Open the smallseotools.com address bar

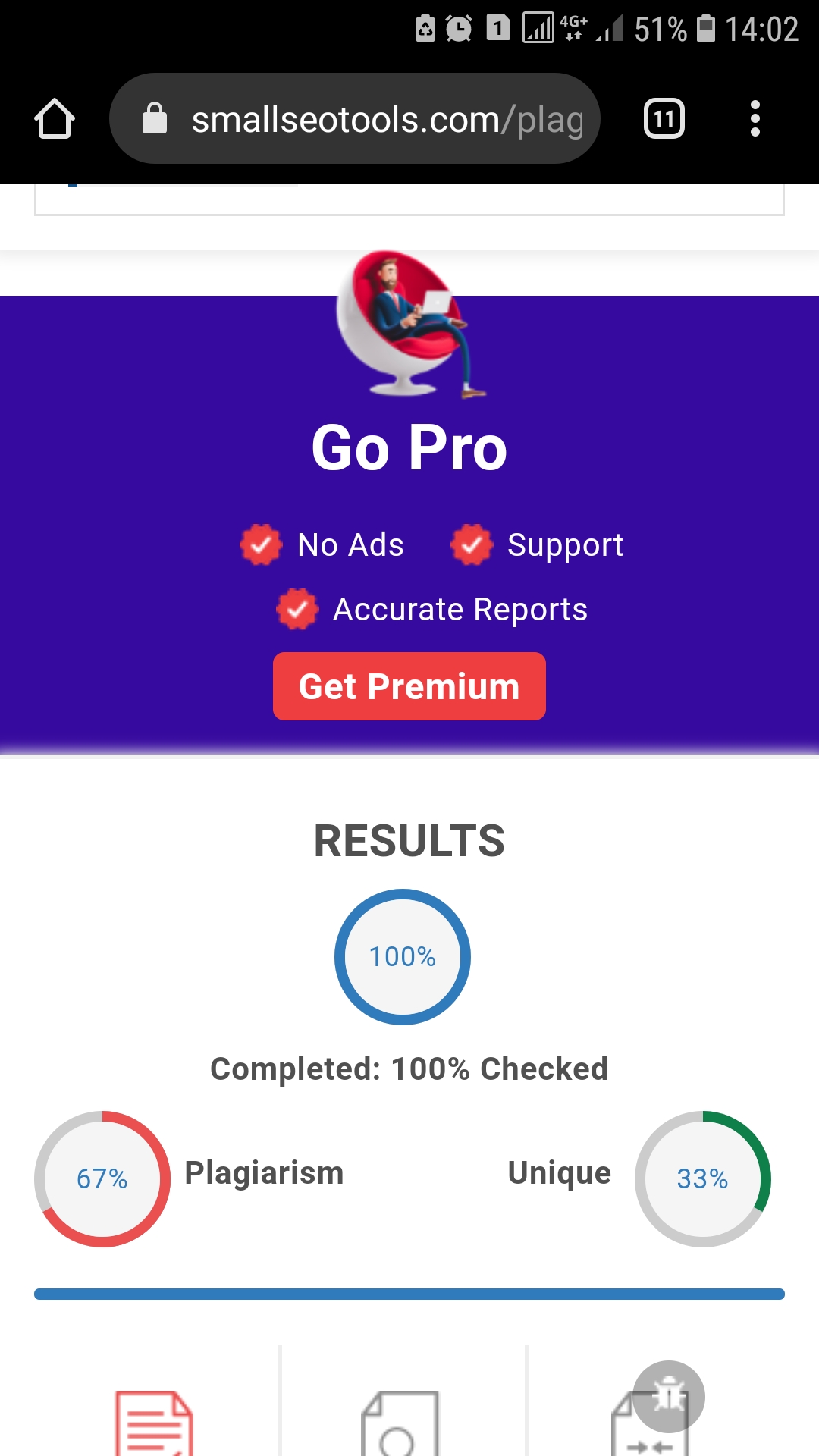pos(355,118)
